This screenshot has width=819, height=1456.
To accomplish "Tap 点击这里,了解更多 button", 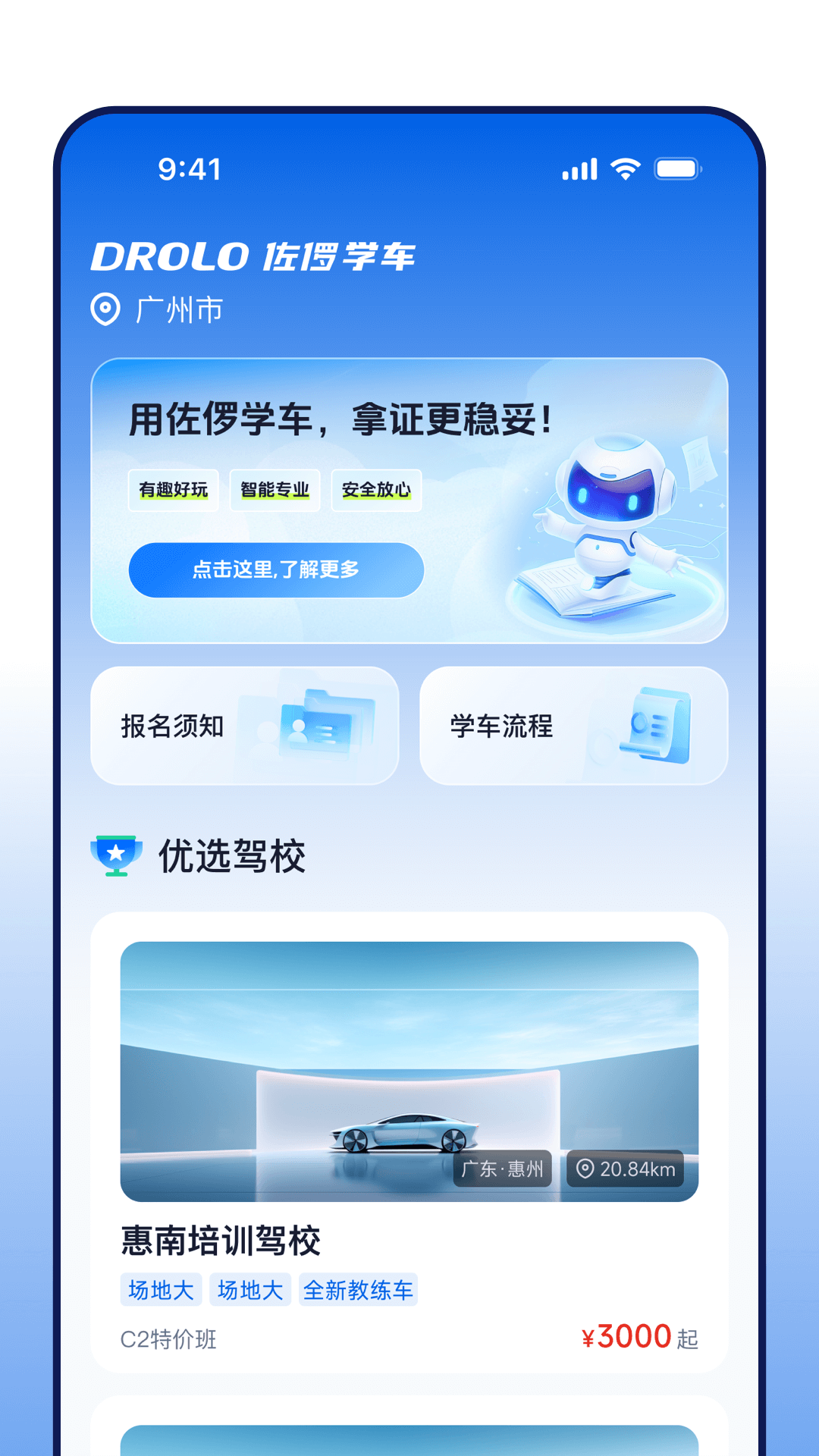I will [275, 570].
